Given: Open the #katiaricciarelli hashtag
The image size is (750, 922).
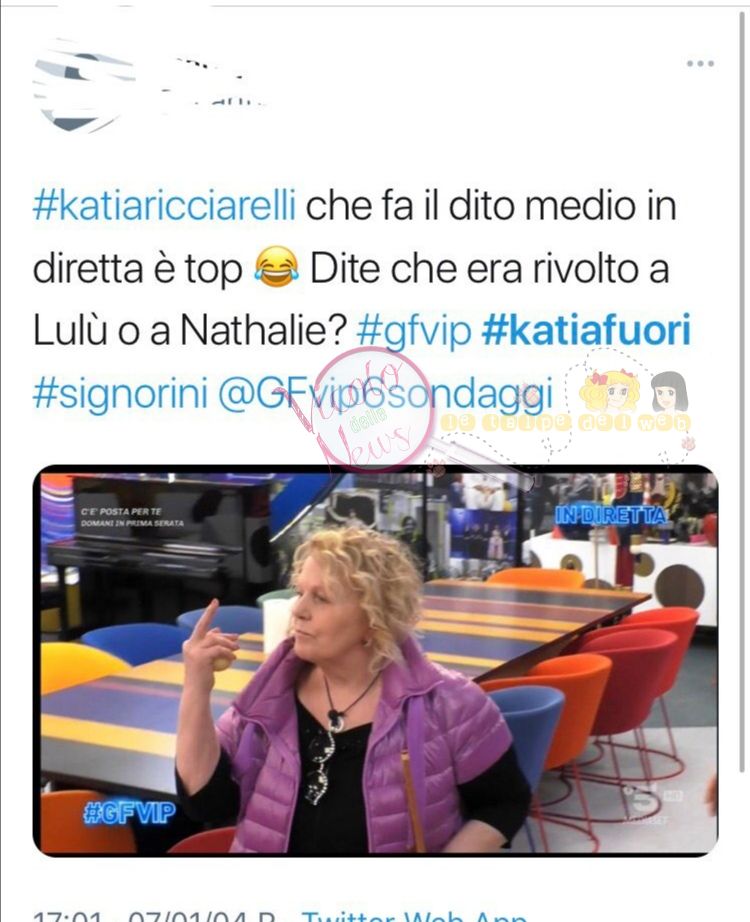Looking at the screenshot, I should tap(164, 207).
